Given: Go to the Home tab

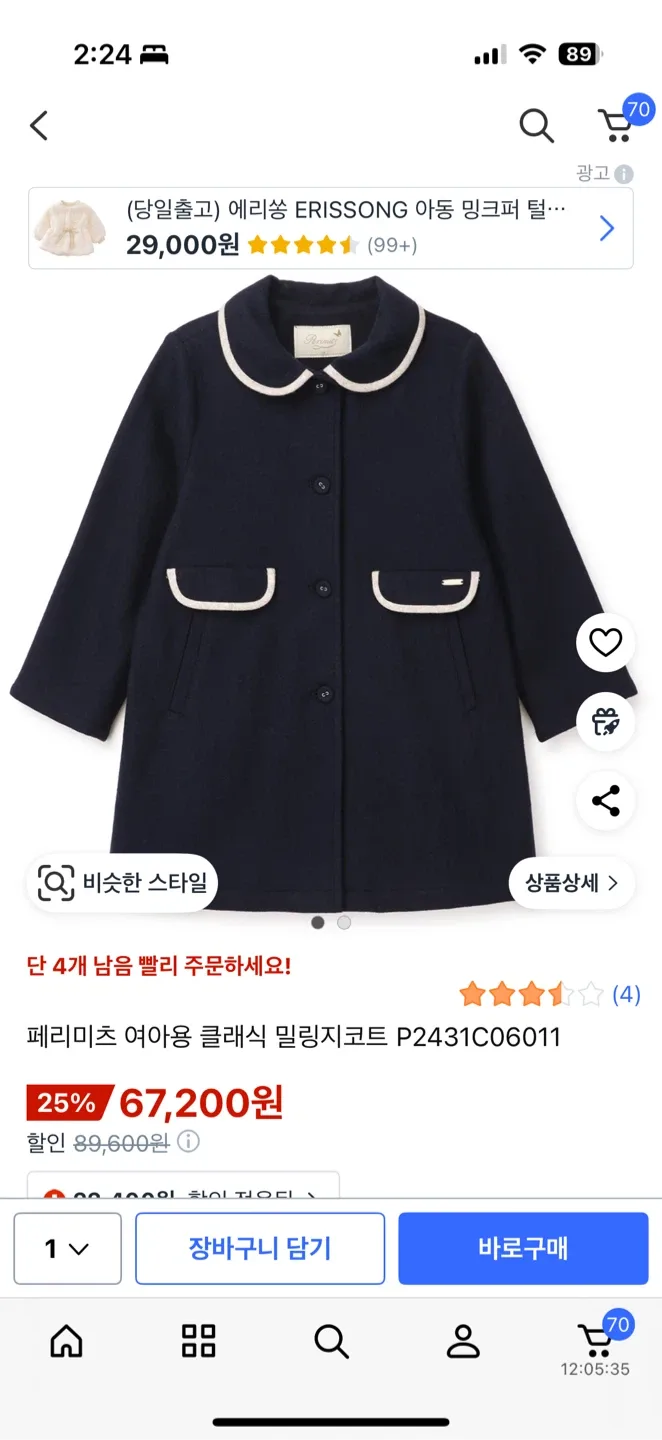Looking at the screenshot, I should coord(67,1341).
